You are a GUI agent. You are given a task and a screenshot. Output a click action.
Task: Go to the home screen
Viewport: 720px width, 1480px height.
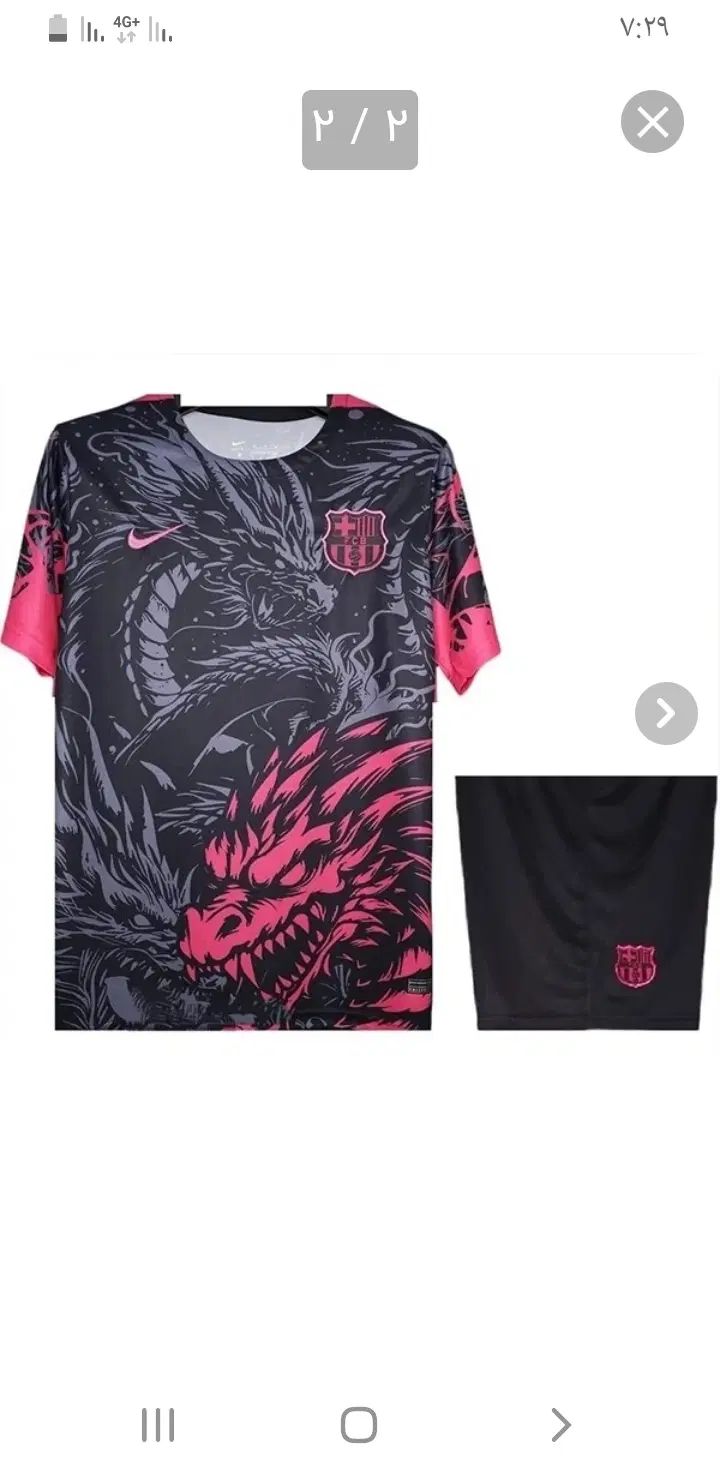pyautogui.click(x=359, y=1424)
